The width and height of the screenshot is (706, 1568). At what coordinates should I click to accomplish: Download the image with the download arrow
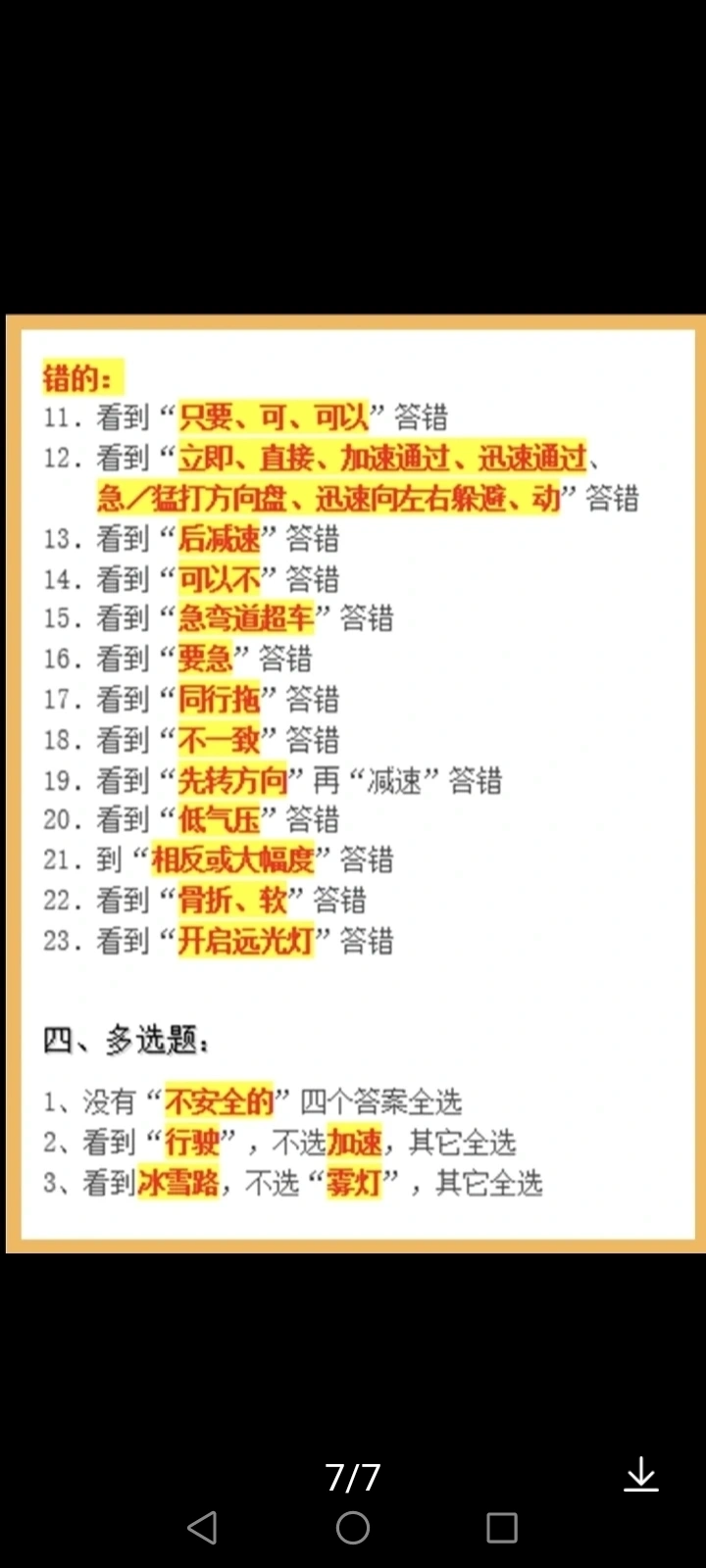[641, 1474]
